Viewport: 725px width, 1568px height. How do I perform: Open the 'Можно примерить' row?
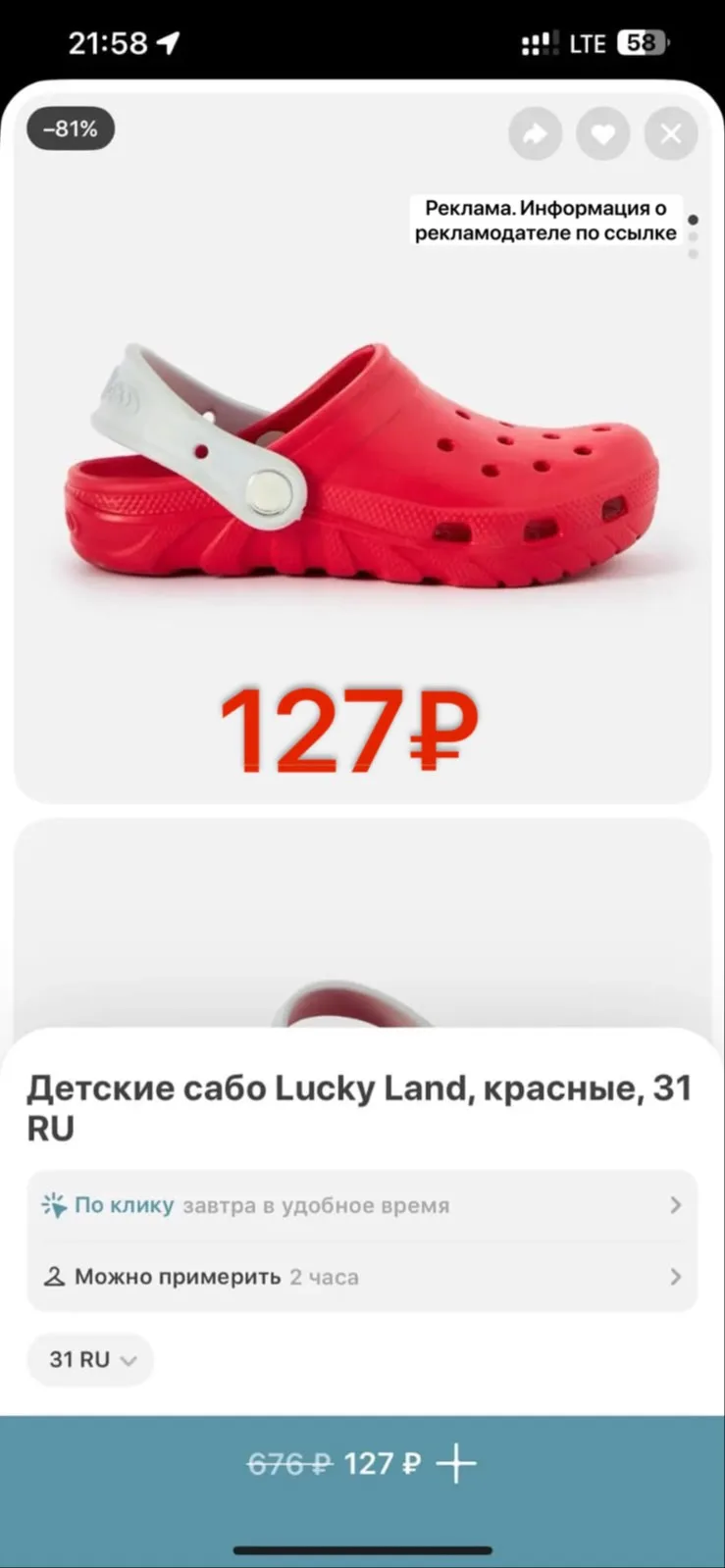click(x=362, y=1277)
